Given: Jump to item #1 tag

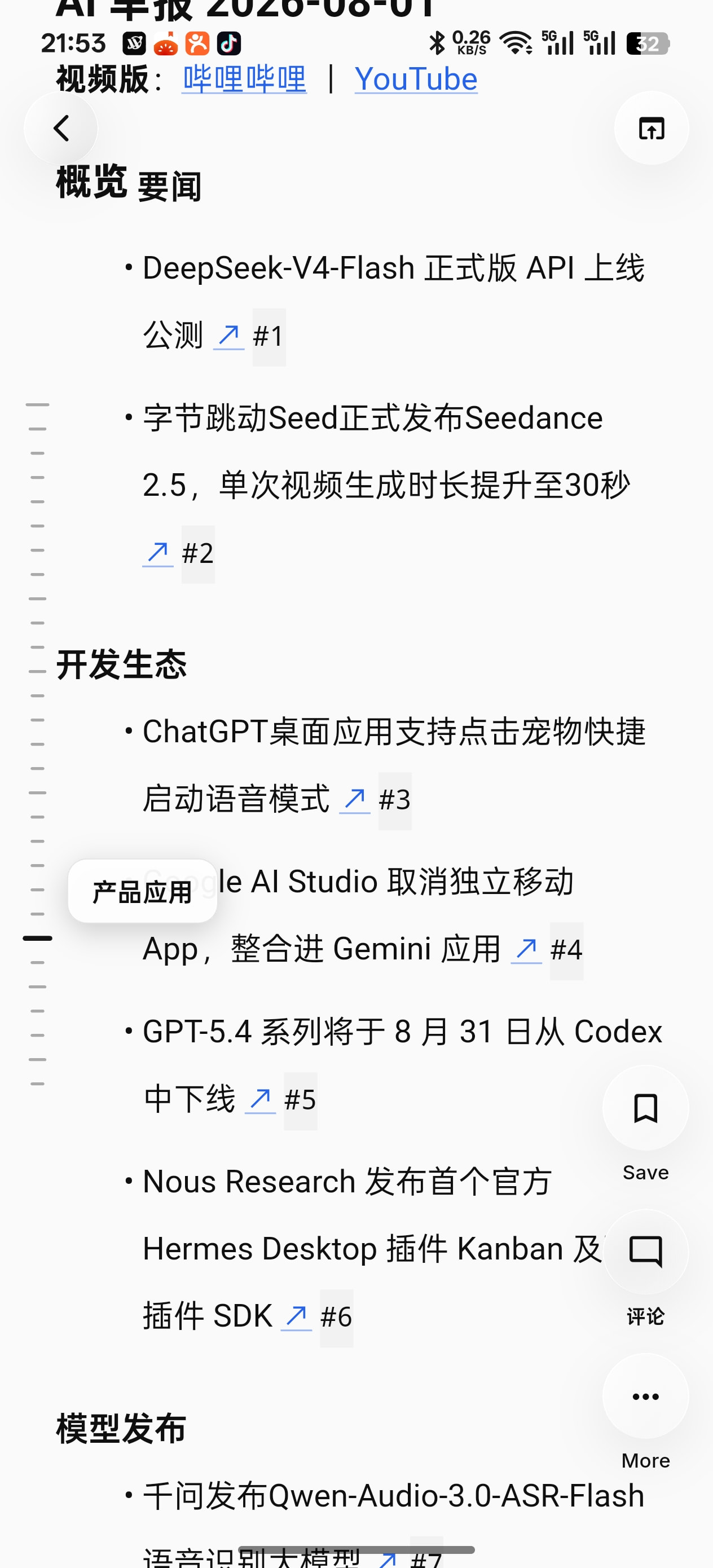Looking at the screenshot, I should (x=269, y=337).
